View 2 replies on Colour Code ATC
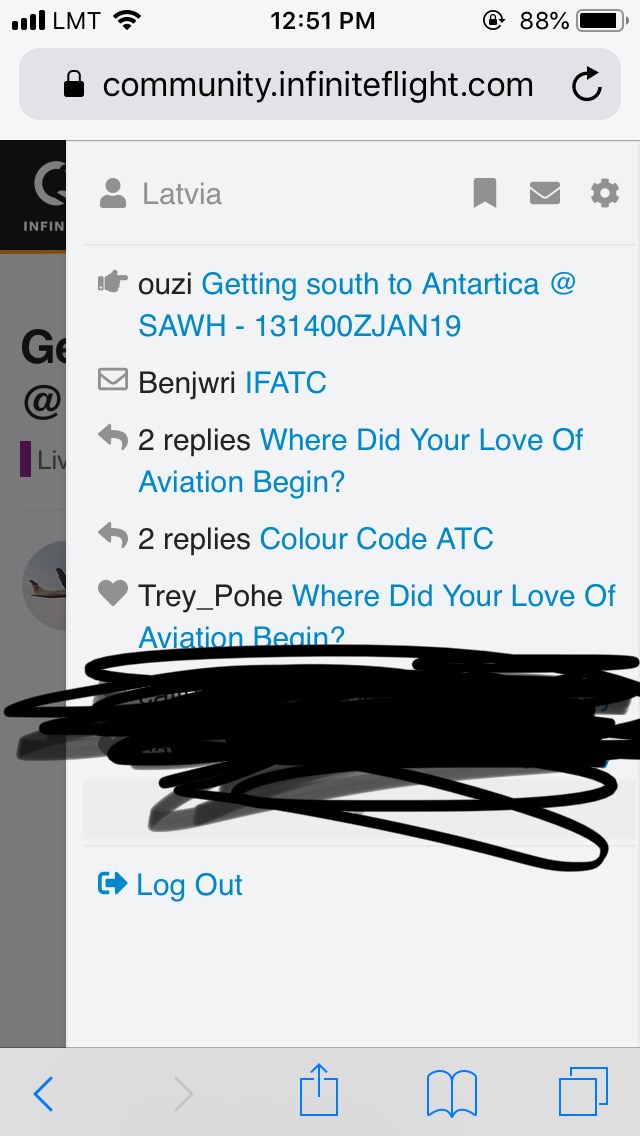Image resolution: width=640 pixels, height=1136 pixels. point(315,539)
